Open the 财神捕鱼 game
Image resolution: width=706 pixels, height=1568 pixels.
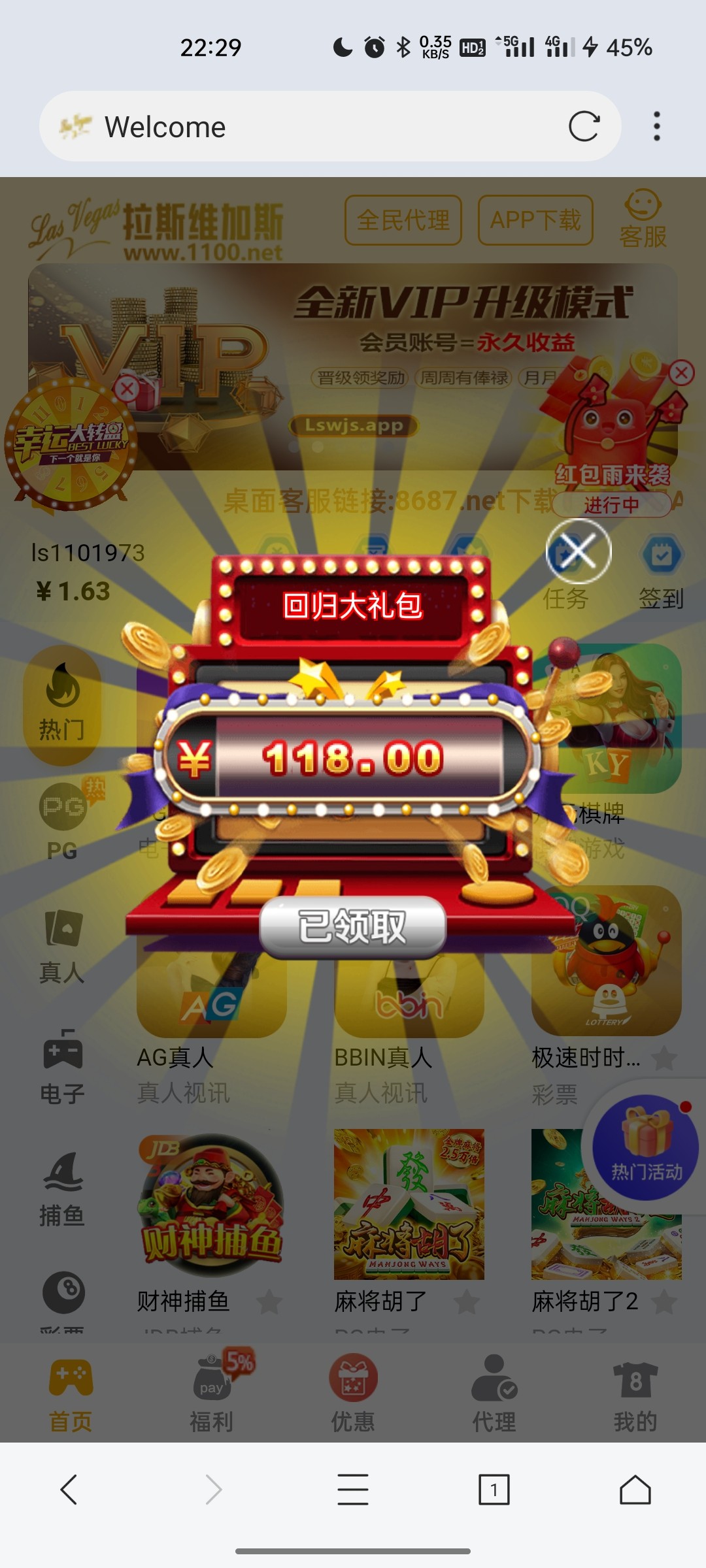211,1204
